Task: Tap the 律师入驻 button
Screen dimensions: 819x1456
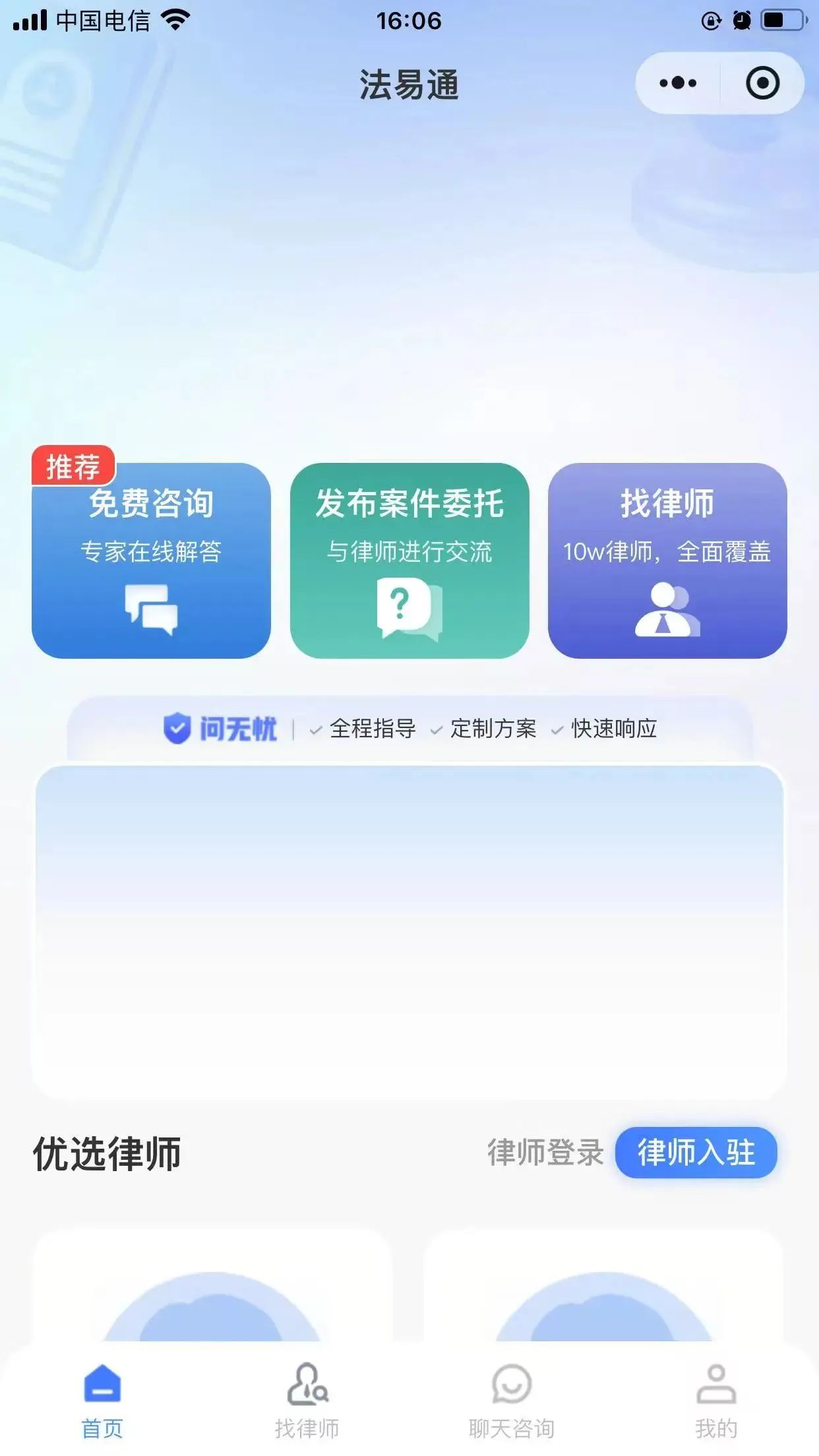Action: point(696,1153)
